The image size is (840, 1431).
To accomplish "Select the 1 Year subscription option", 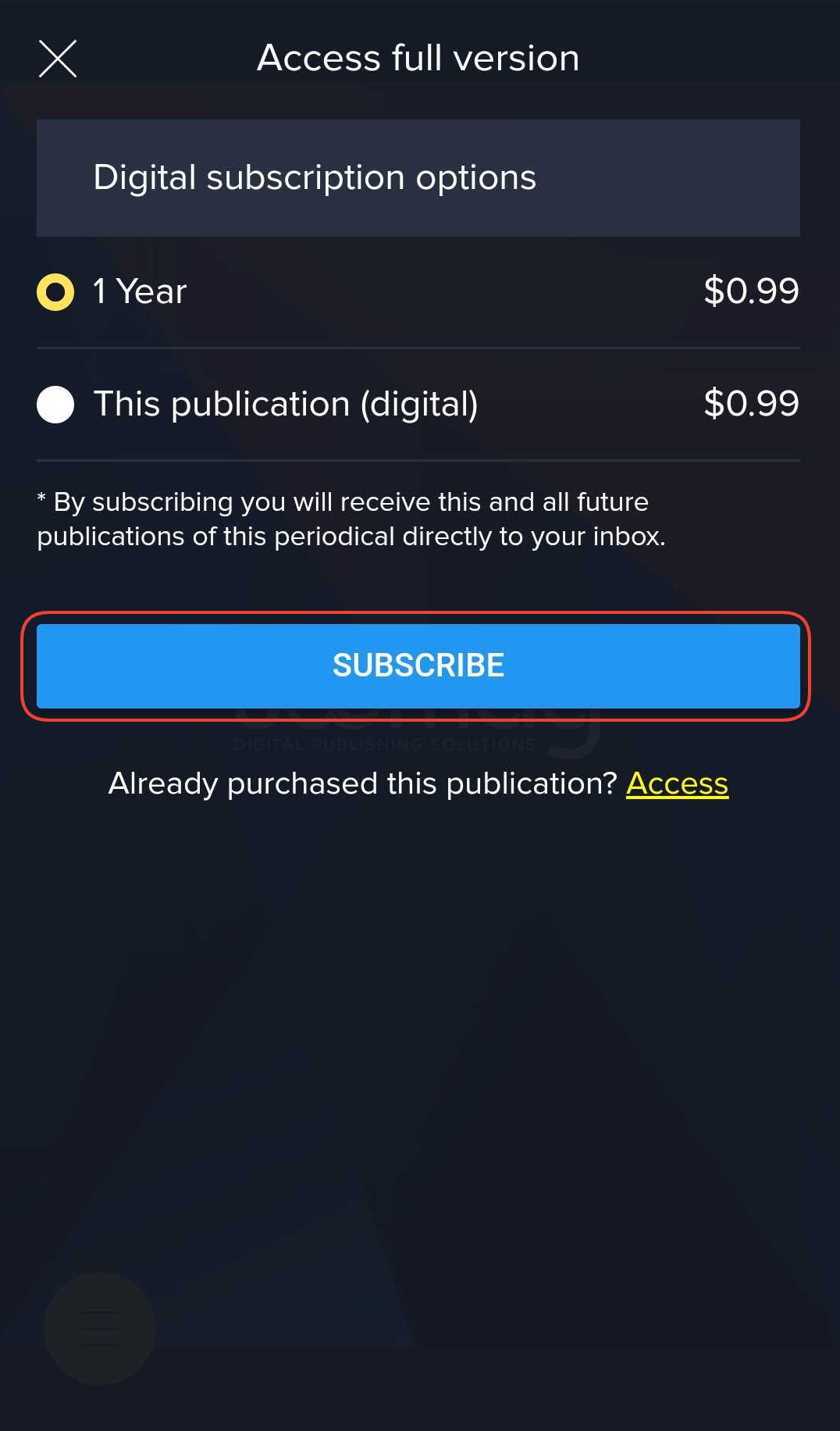I will [55, 292].
